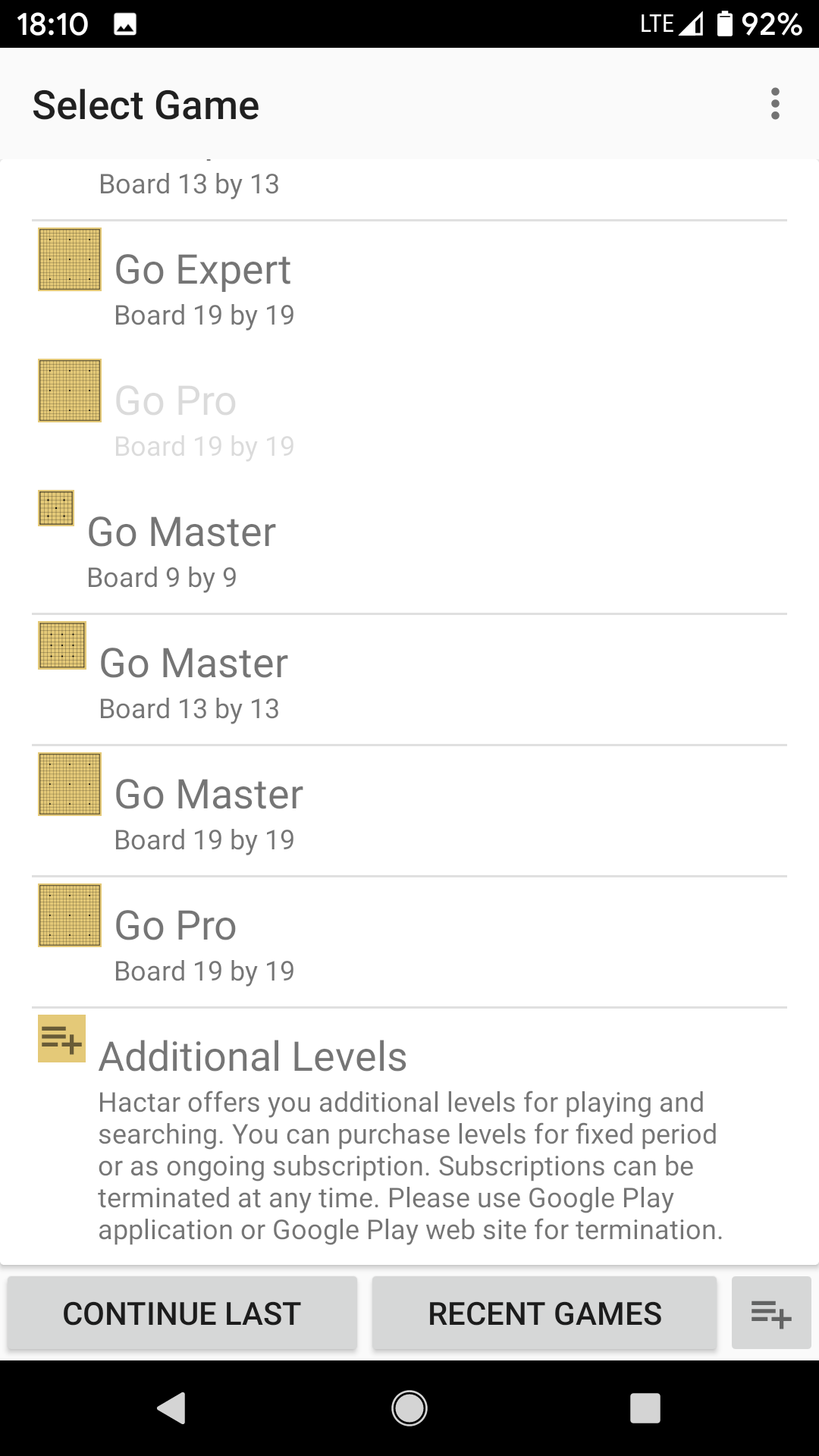
Task: Open the overflow menu
Action: pos(774,104)
